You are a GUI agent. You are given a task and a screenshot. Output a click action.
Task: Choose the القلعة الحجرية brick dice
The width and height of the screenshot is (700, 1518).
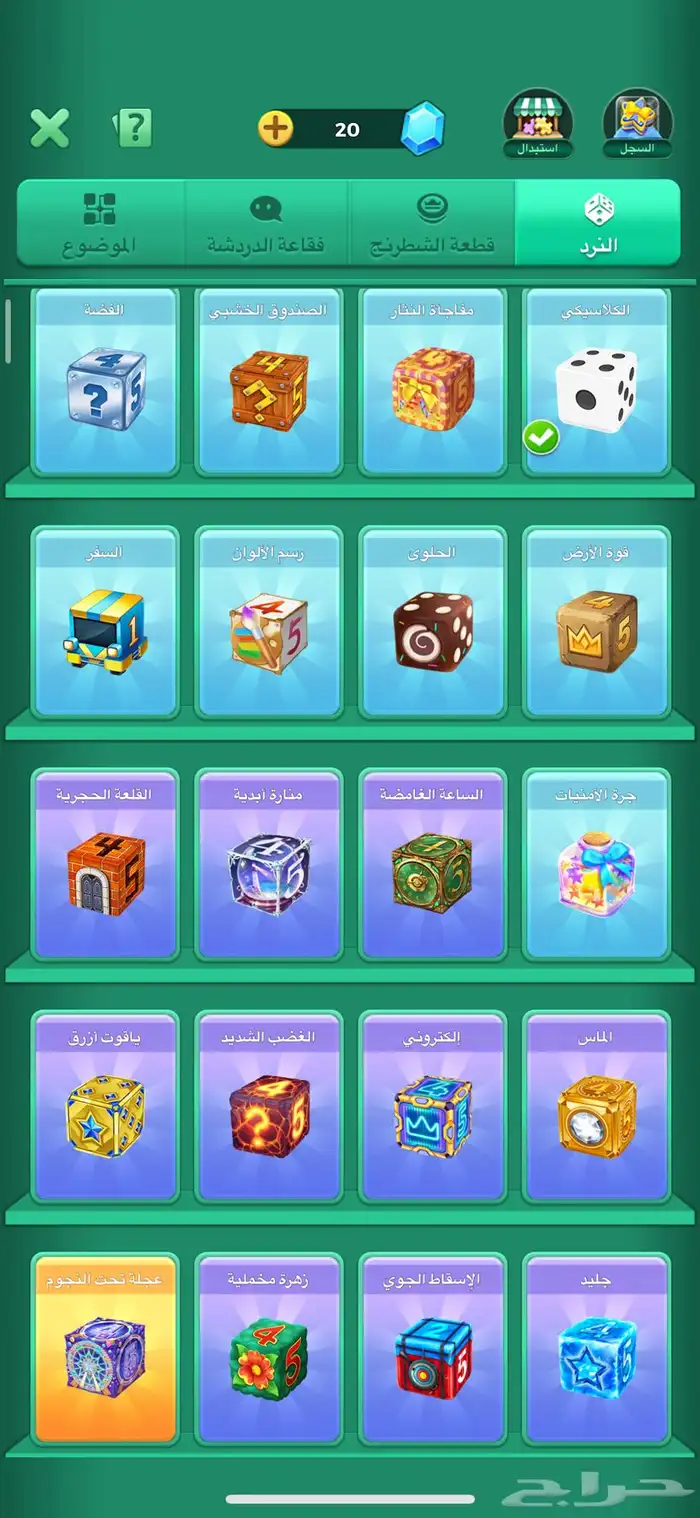(x=105, y=864)
